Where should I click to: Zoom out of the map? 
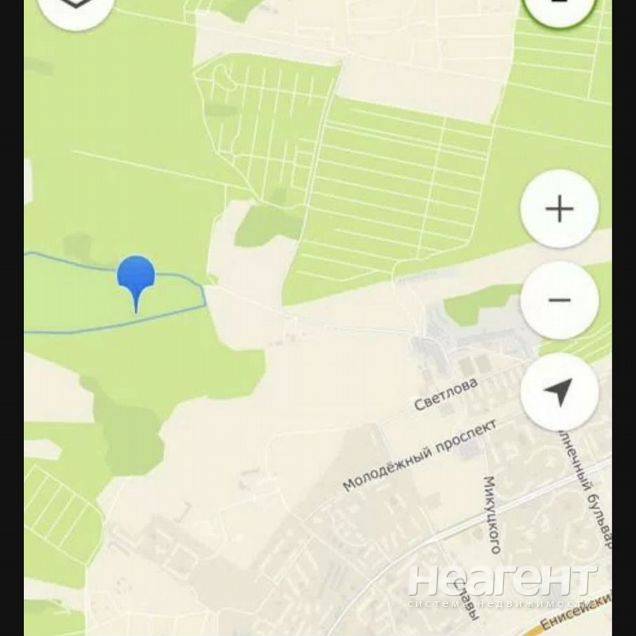point(559,299)
